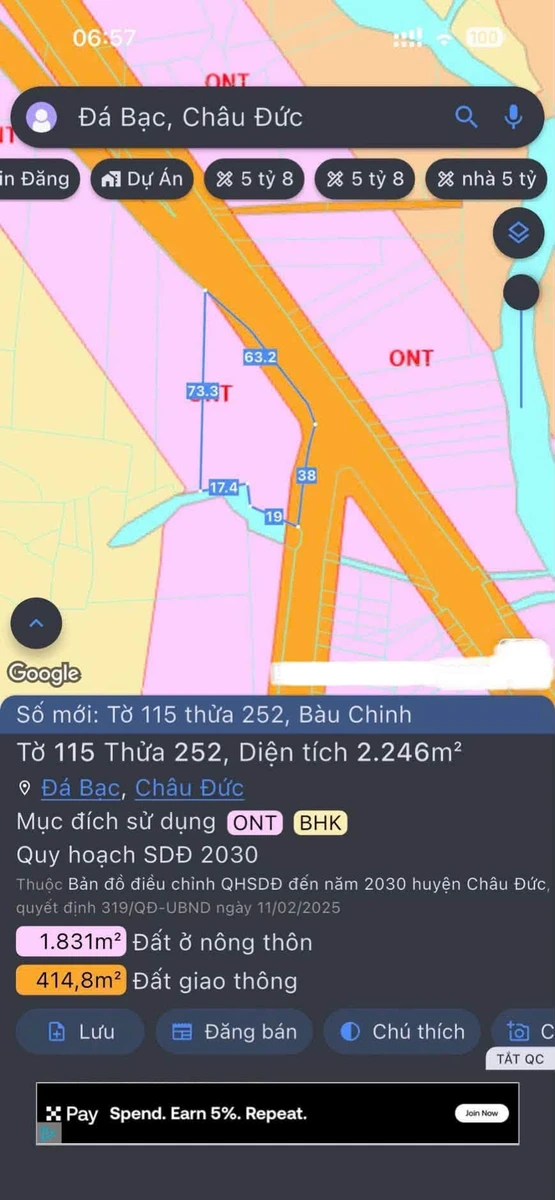Tap the round opacity slider handle
This screenshot has width=555, height=1200.
point(521,292)
